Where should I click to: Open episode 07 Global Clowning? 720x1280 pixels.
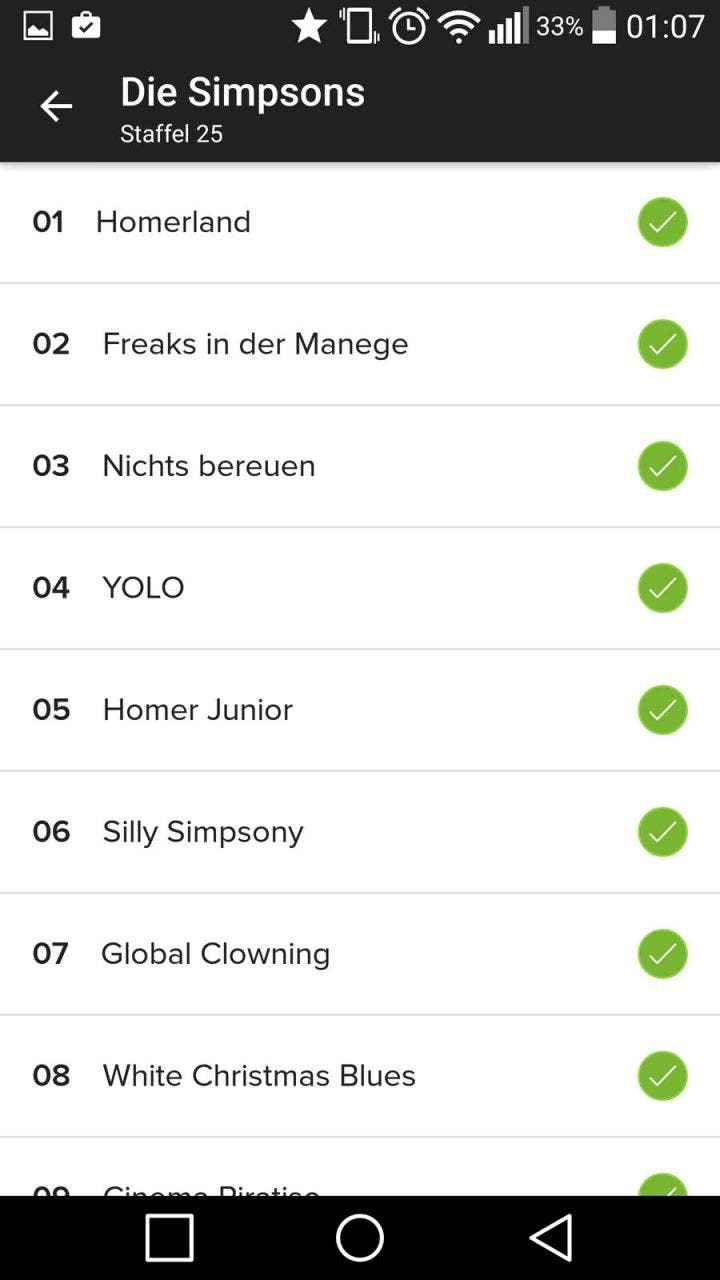pos(360,954)
